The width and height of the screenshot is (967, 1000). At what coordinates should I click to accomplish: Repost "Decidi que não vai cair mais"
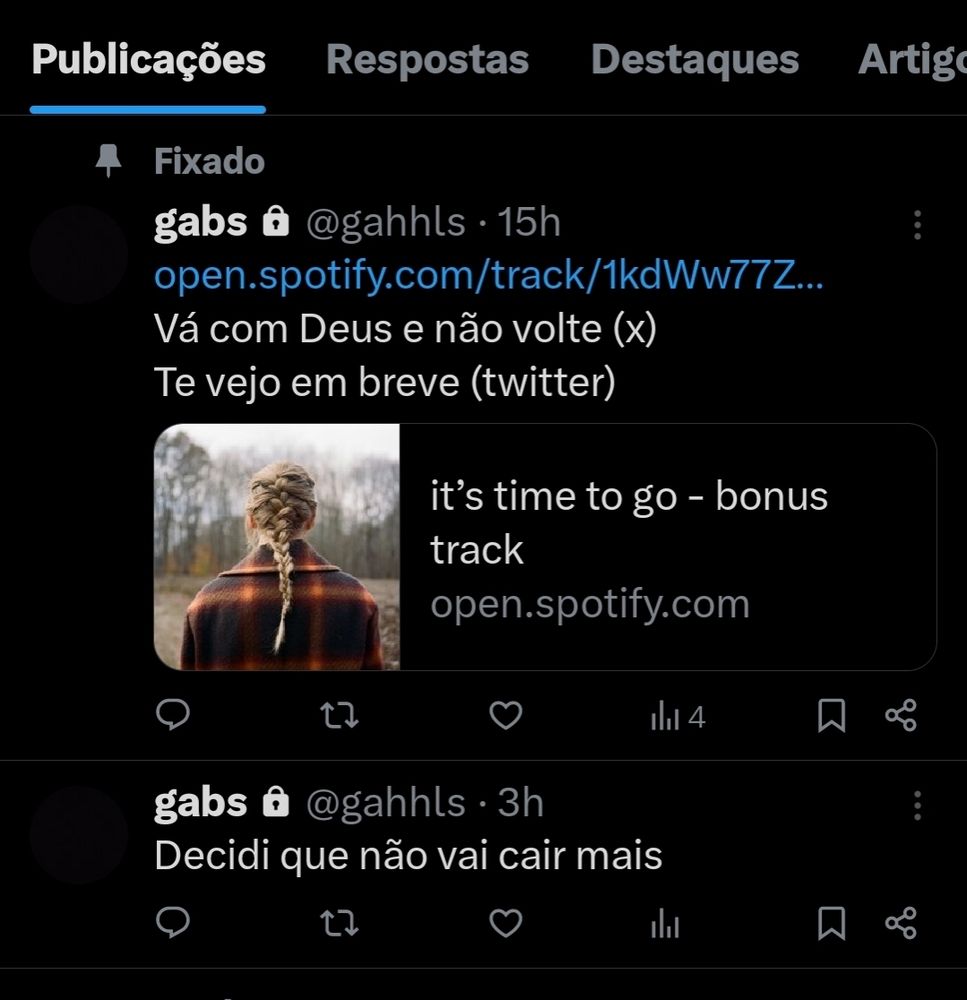(339, 923)
